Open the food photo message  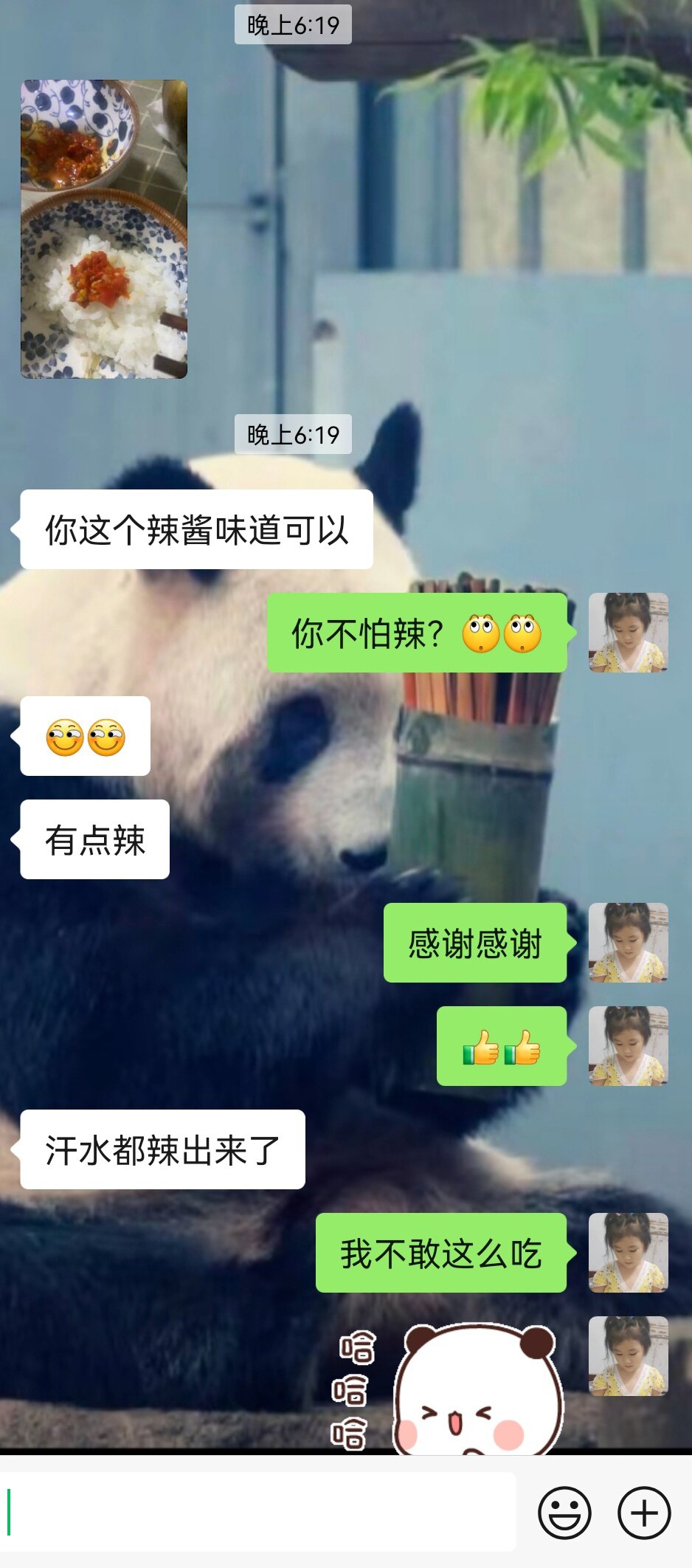[x=104, y=229]
